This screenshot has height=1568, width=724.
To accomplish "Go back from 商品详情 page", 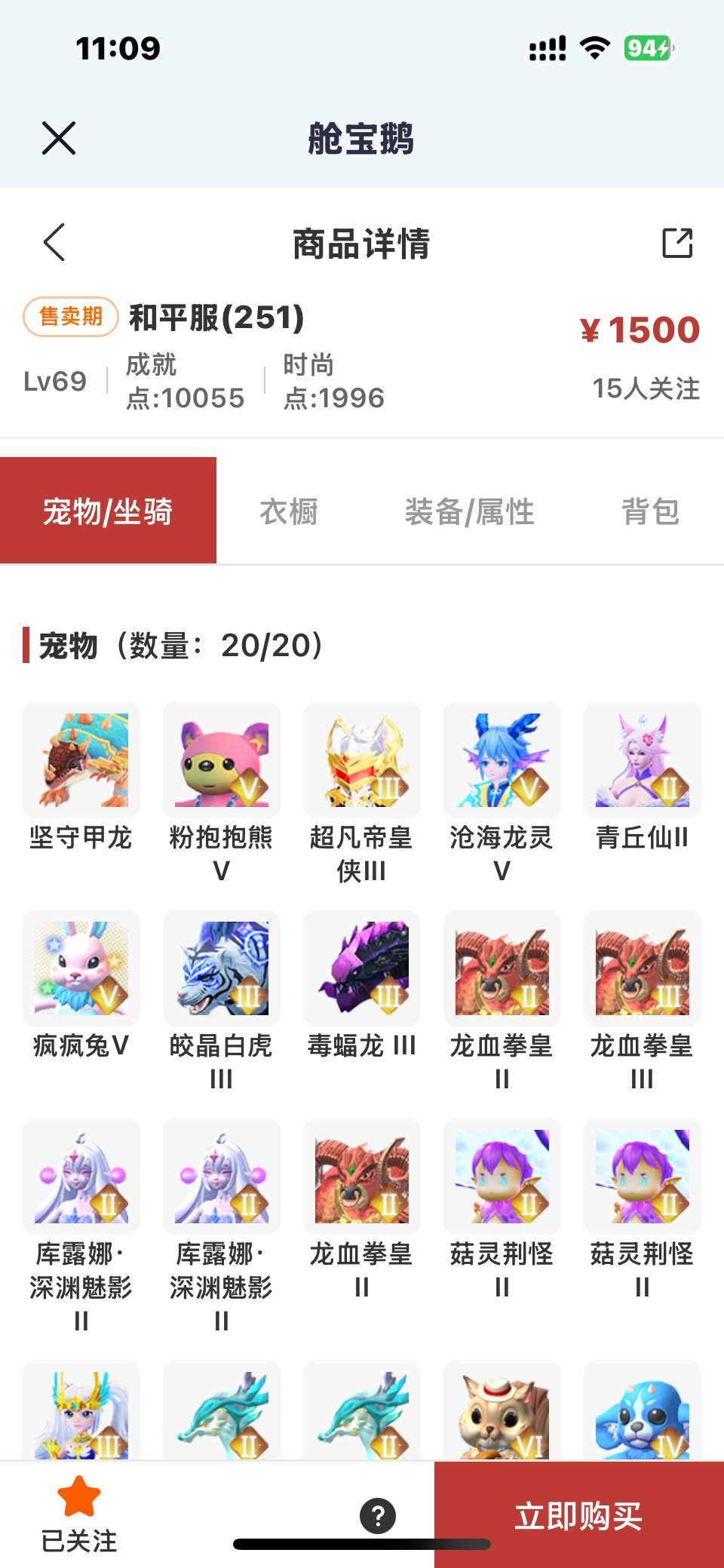I will (x=55, y=242).
